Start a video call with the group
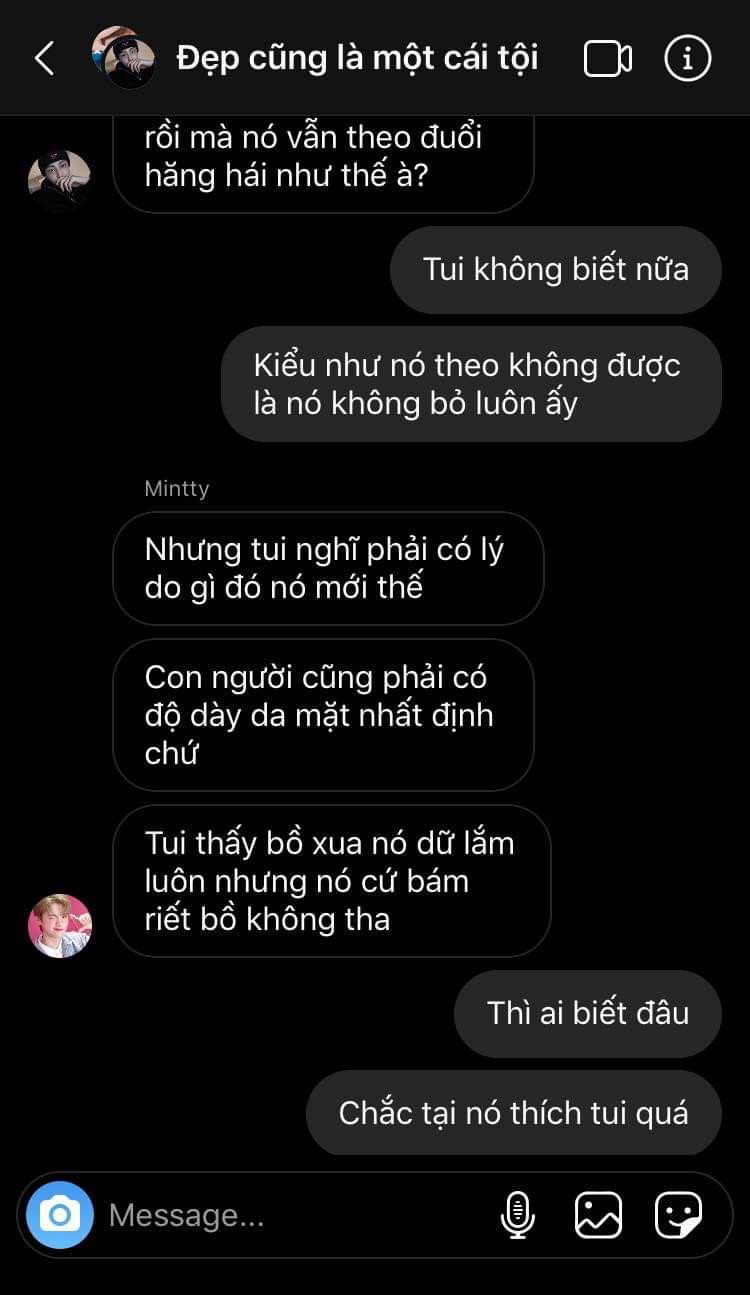This screenshot has width=750, height=1295. point(607,58)
